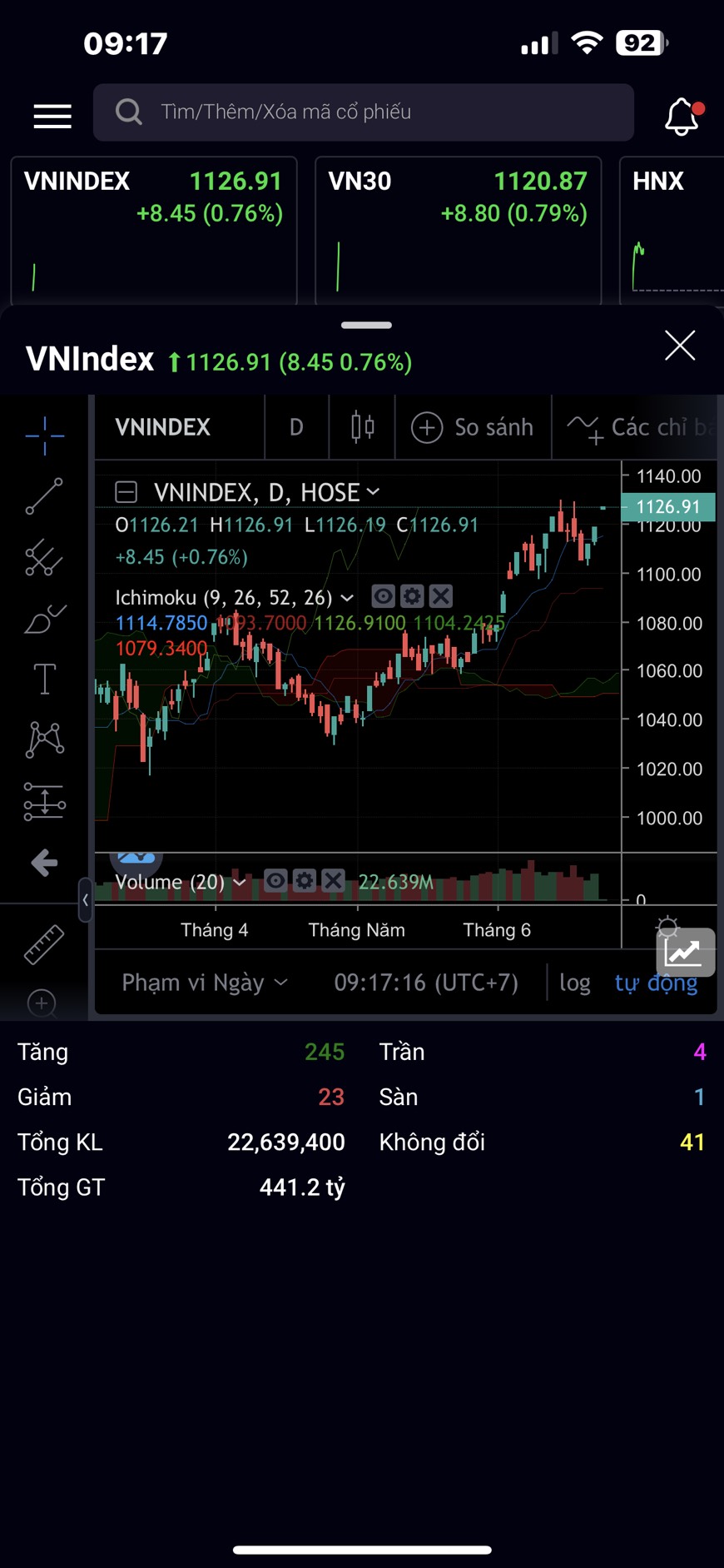Change the D time interval
The height and width of the screenshot is (1568, 724).
coord(296,427)
